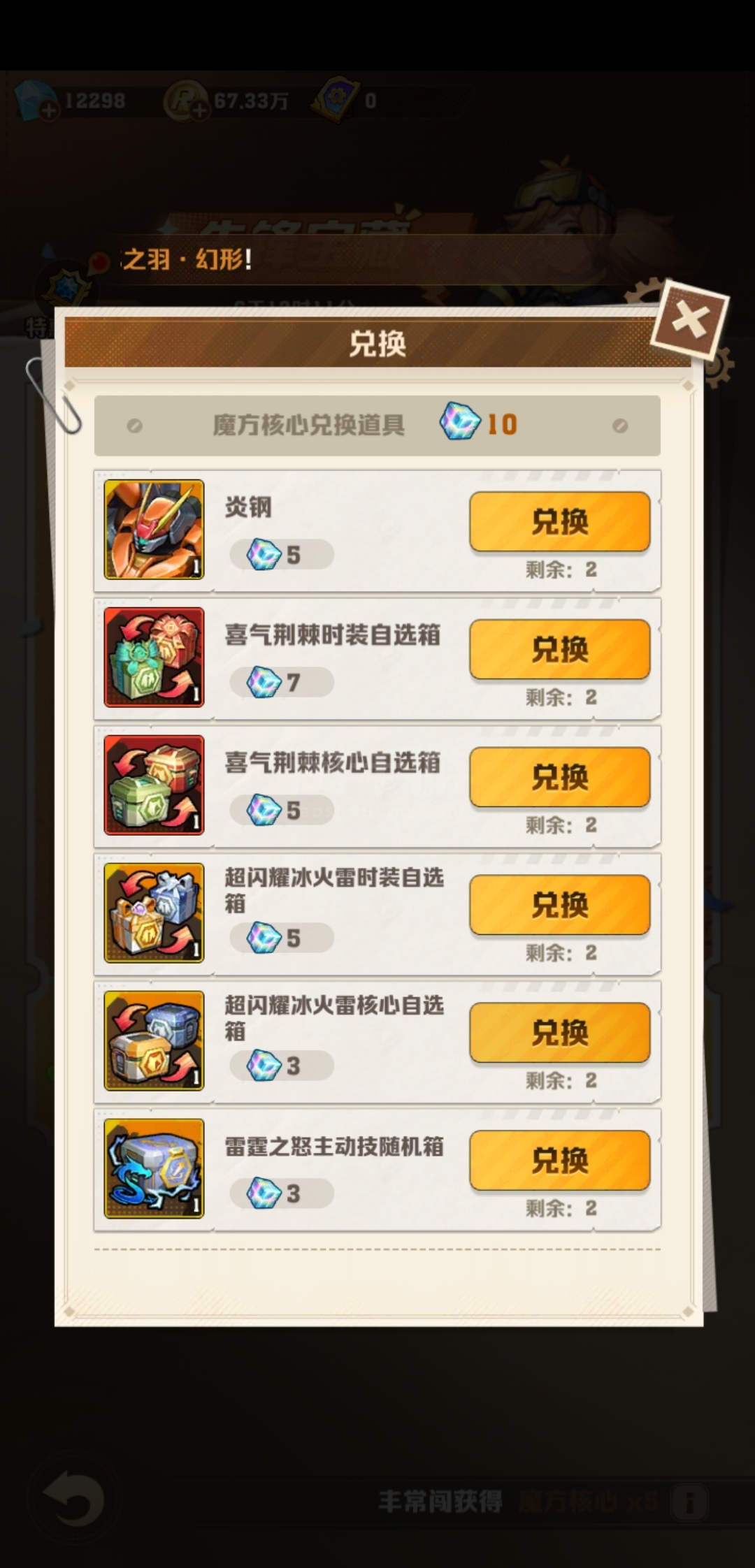Inspect the 超闪耀冰火雷核心自选箱 icon
The height and width of the screenshot is (1568, 755).
click(x=154, y=1040)
